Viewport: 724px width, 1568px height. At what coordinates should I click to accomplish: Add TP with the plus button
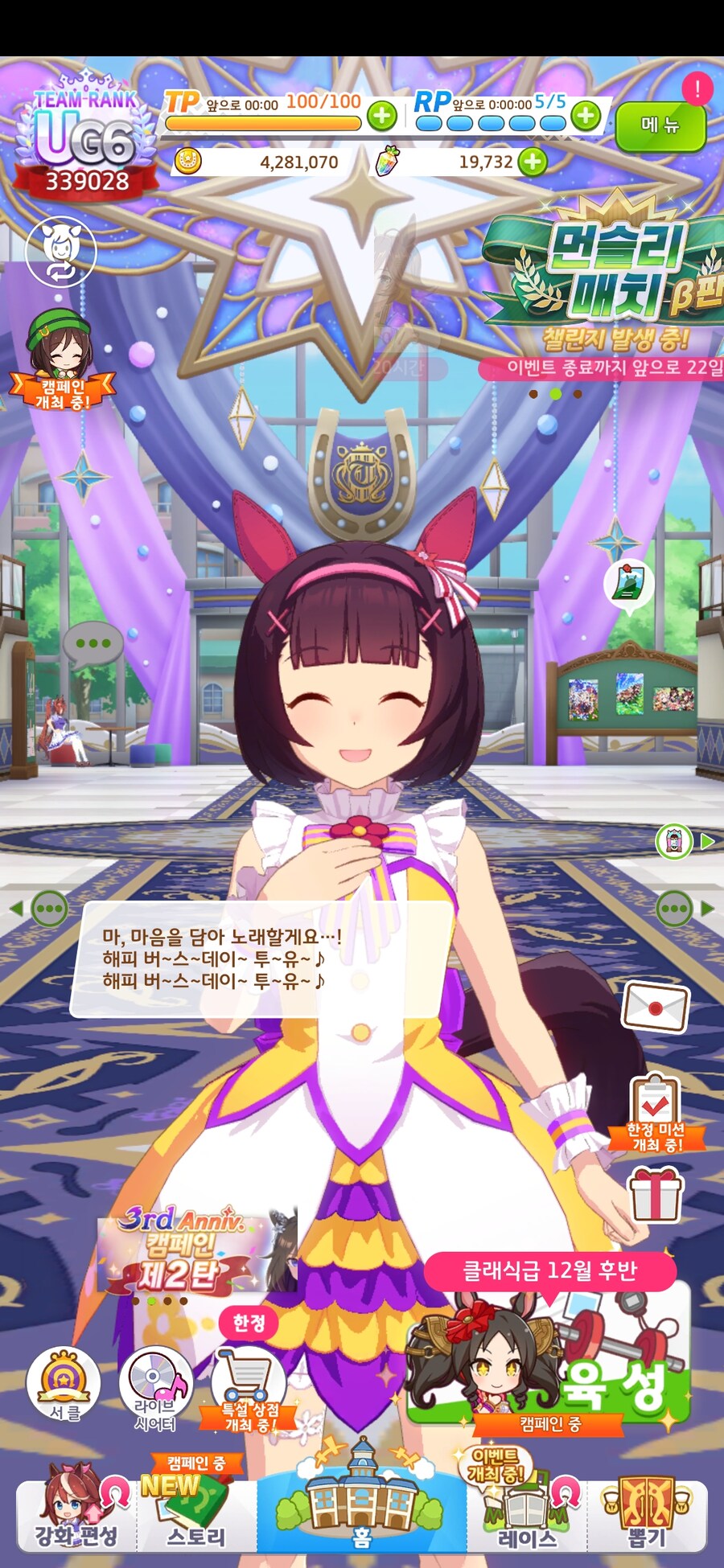382,116
